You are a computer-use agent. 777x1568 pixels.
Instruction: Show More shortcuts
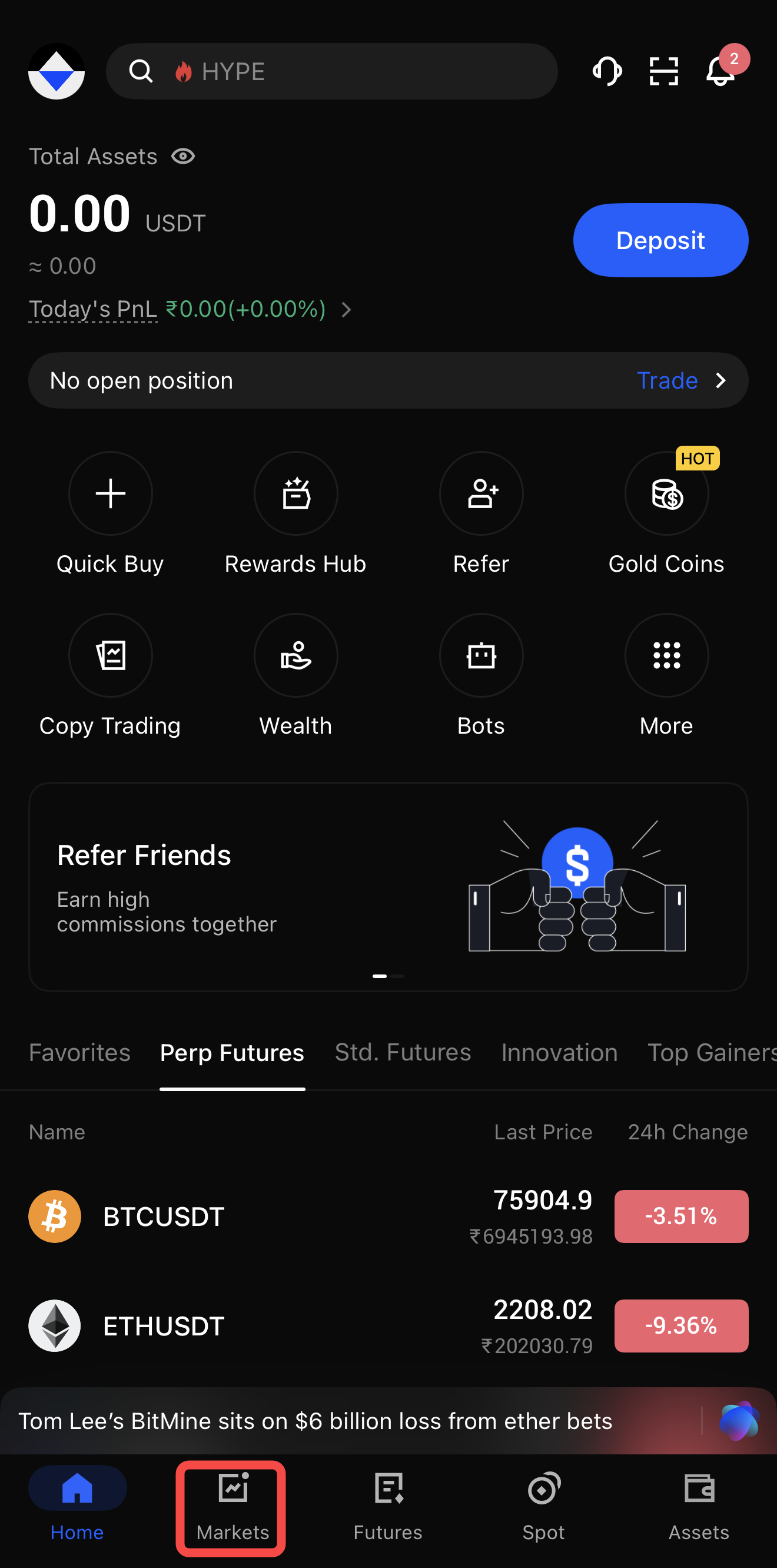(x=666, y=655)
